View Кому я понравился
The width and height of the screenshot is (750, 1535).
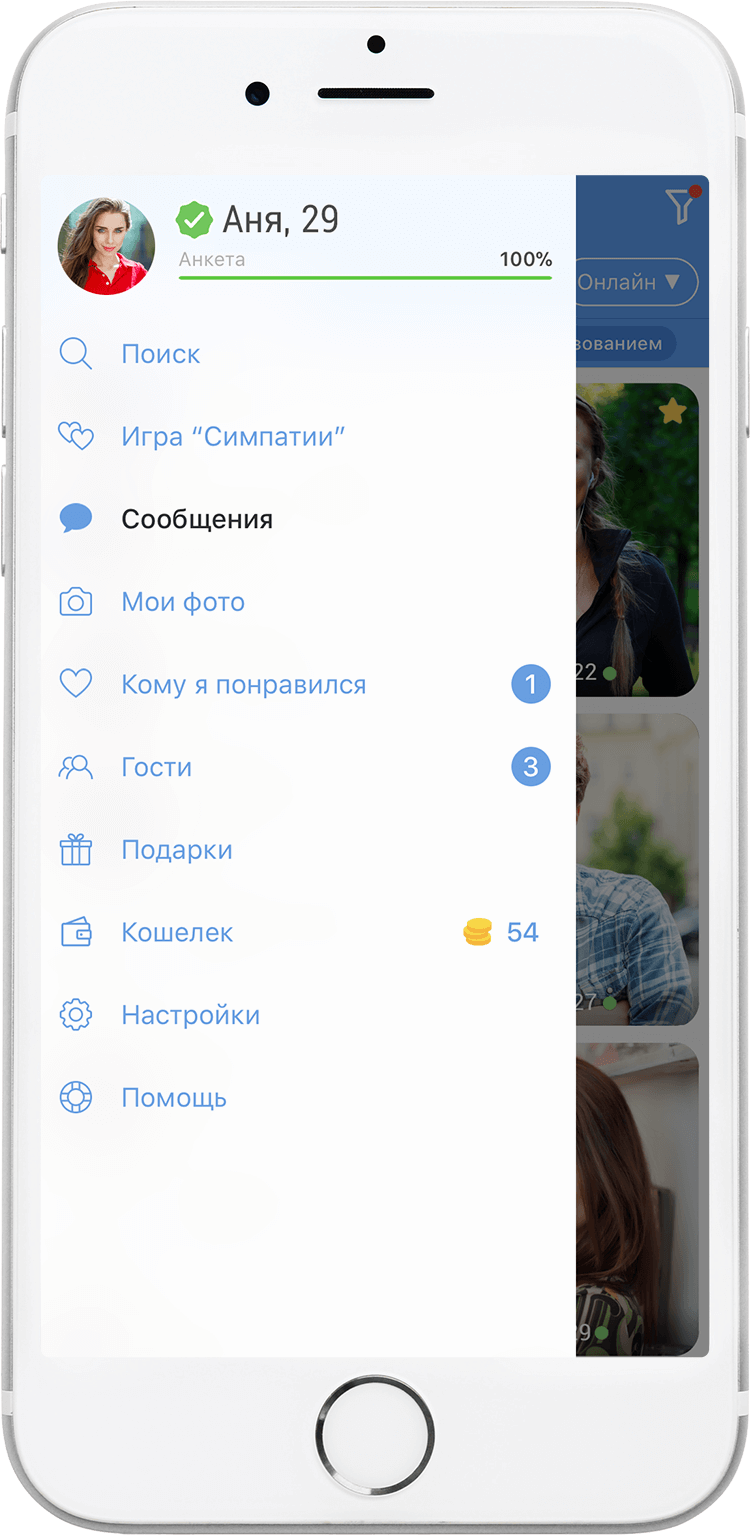pyautogui.click(x=243, y=685)
